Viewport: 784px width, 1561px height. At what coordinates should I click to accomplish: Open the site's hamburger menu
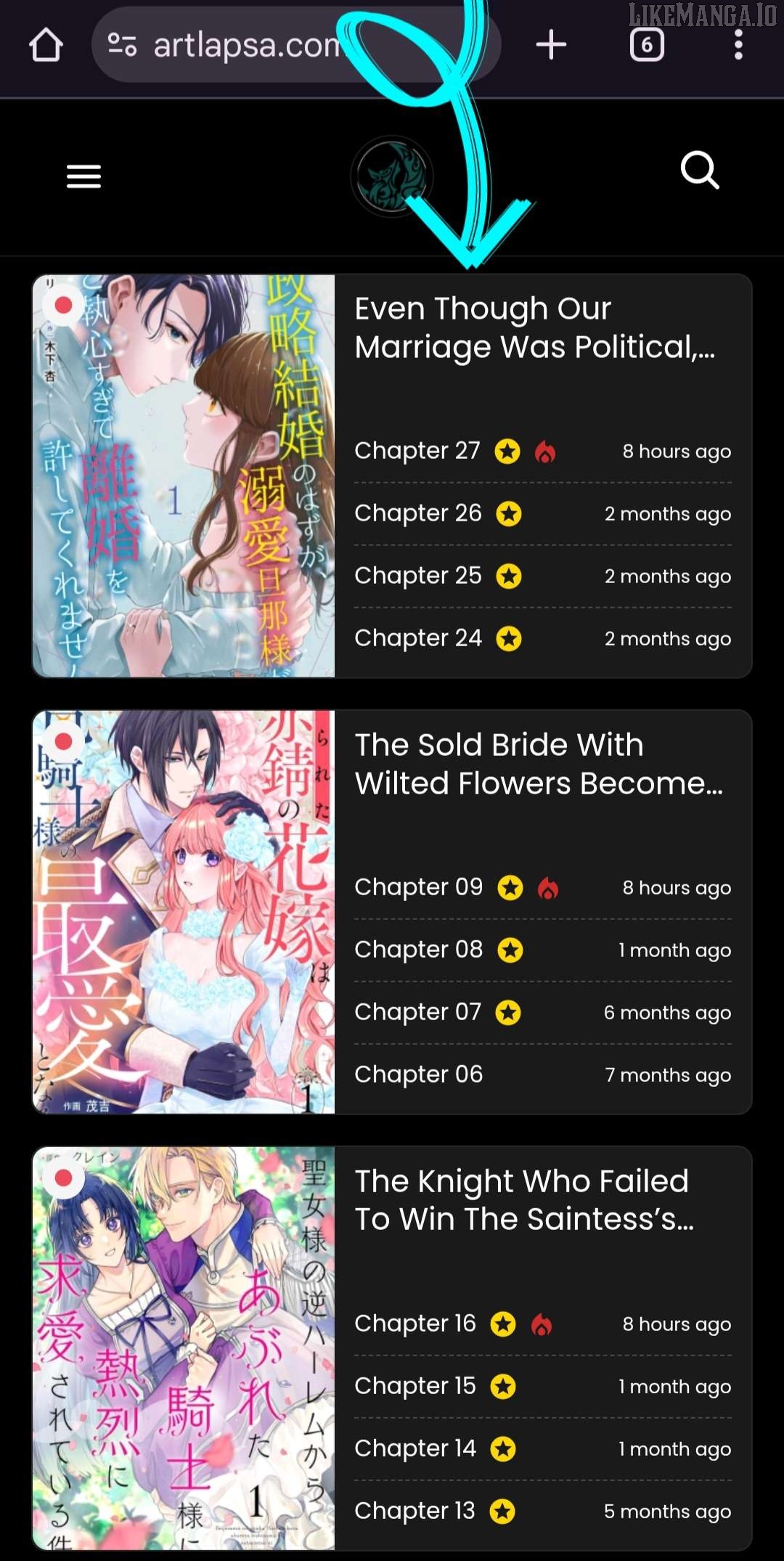(x=83, y=176)
